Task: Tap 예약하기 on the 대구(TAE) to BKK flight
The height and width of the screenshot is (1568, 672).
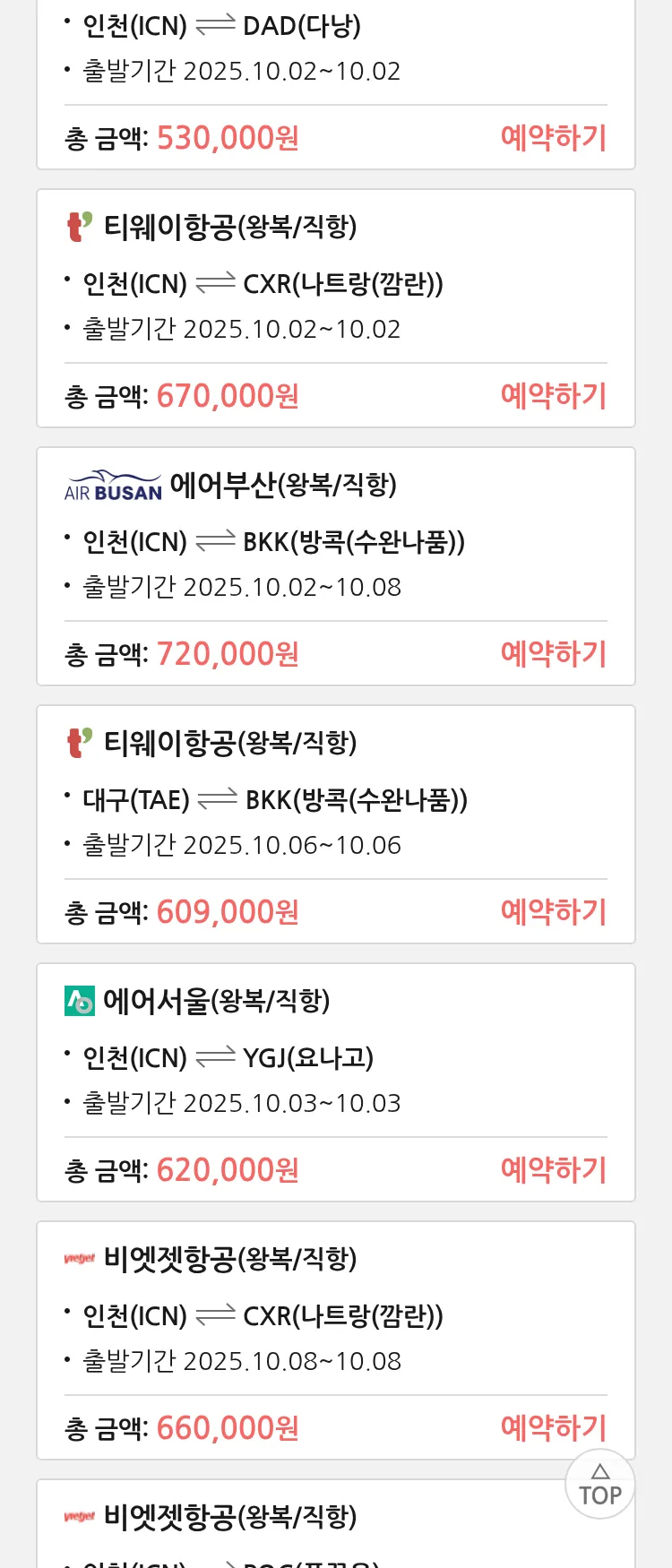Action: coord(553,912)
